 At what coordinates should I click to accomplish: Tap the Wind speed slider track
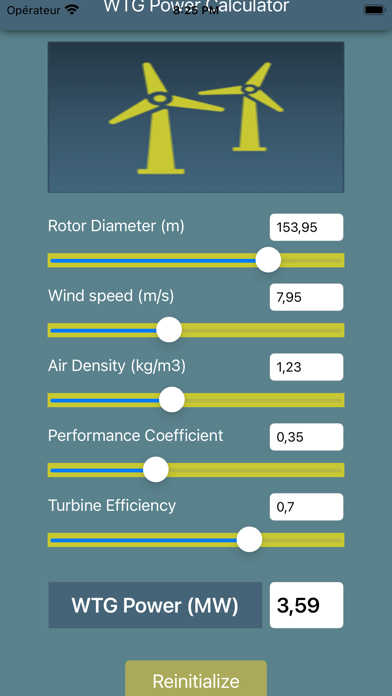pyautogui.click(x=196, y=330)
